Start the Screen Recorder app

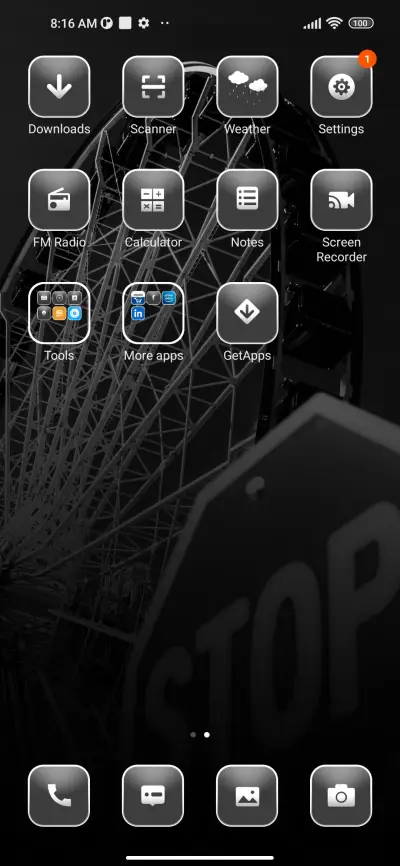[341, 200]
